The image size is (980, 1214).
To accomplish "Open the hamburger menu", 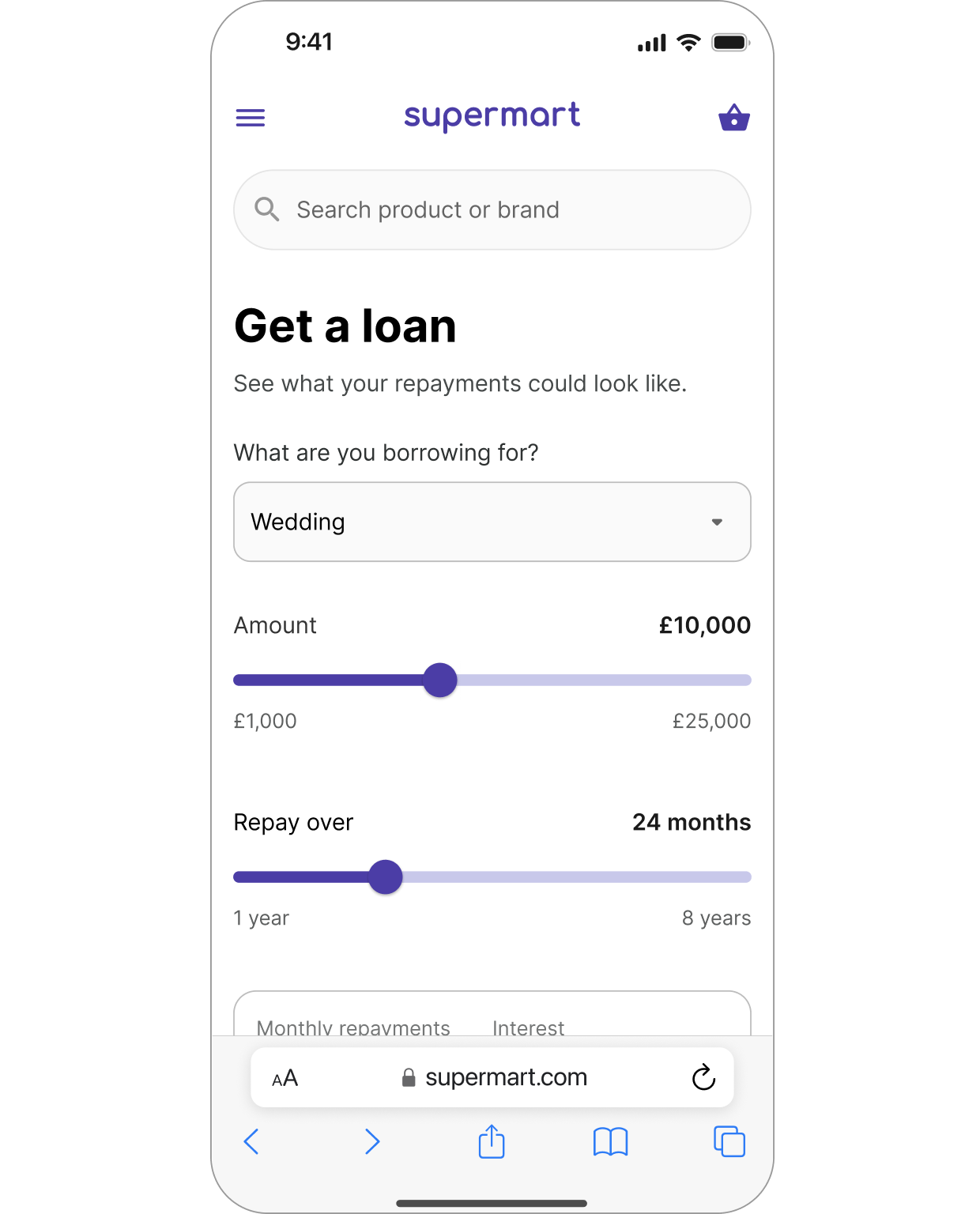I will pyautogui.click(x=251, y=118).
